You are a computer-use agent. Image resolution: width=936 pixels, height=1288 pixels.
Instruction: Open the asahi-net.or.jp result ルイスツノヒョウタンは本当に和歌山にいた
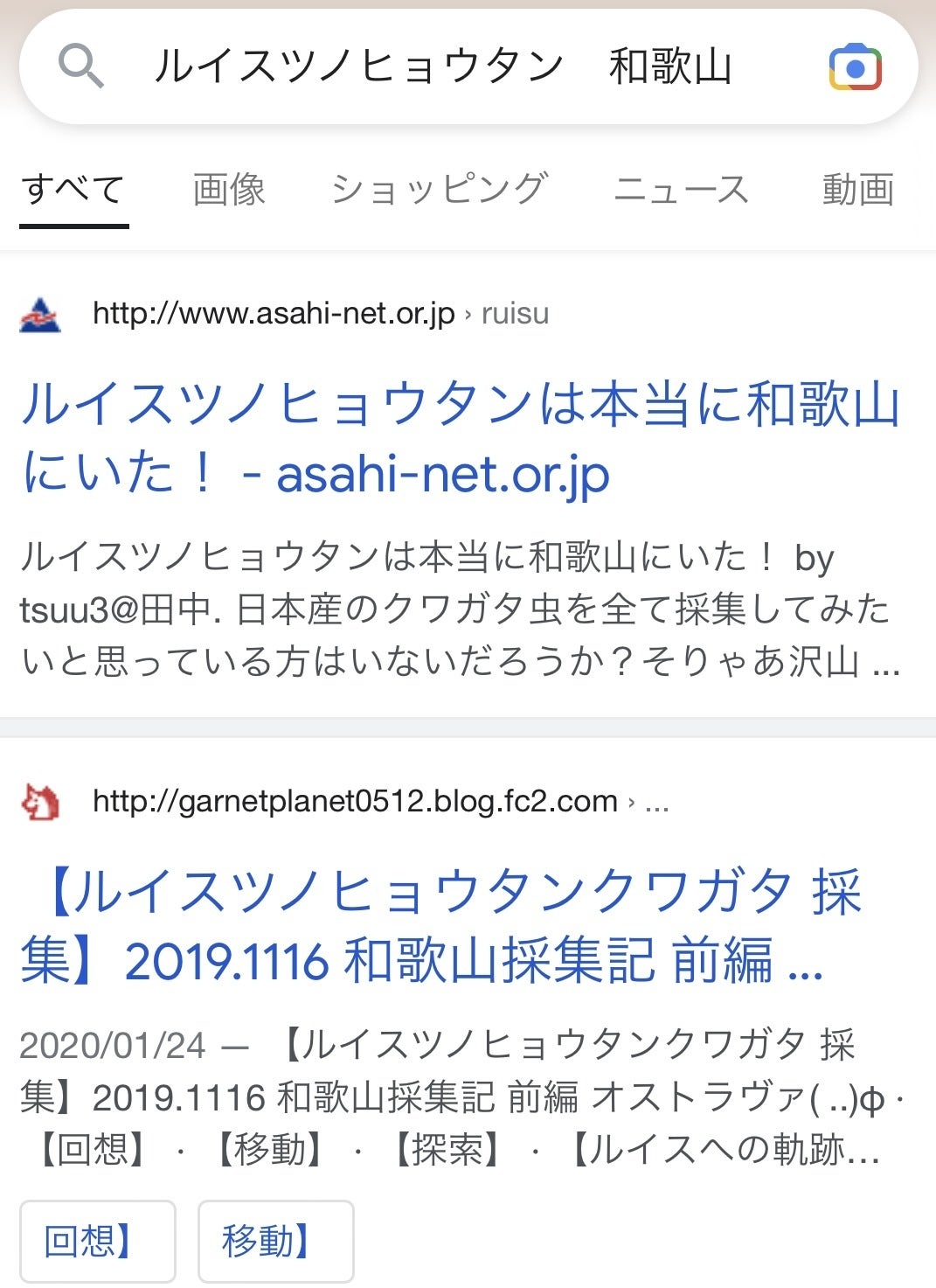pos(461,439)
